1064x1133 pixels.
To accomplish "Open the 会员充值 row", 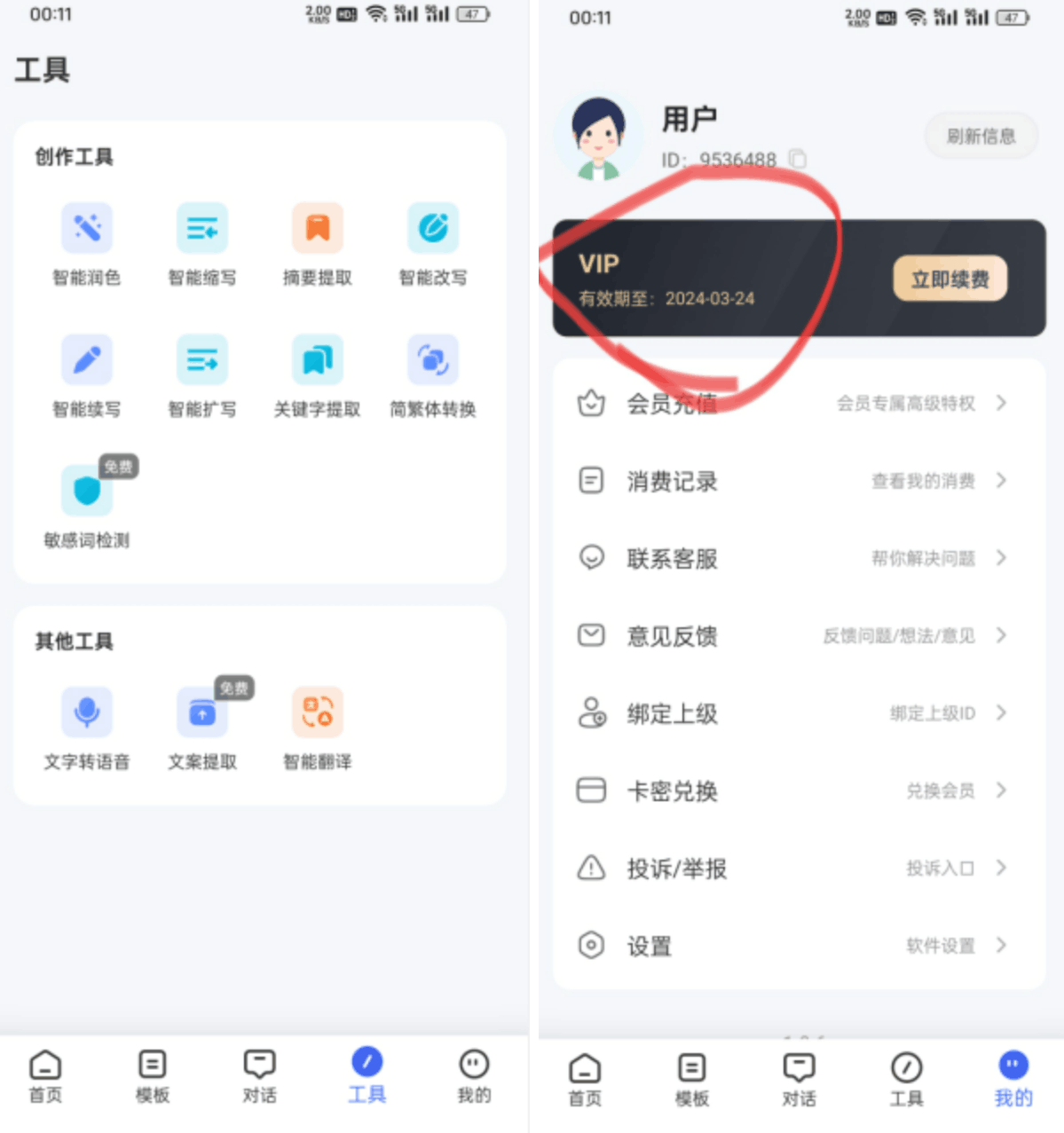I will (799, 404).
